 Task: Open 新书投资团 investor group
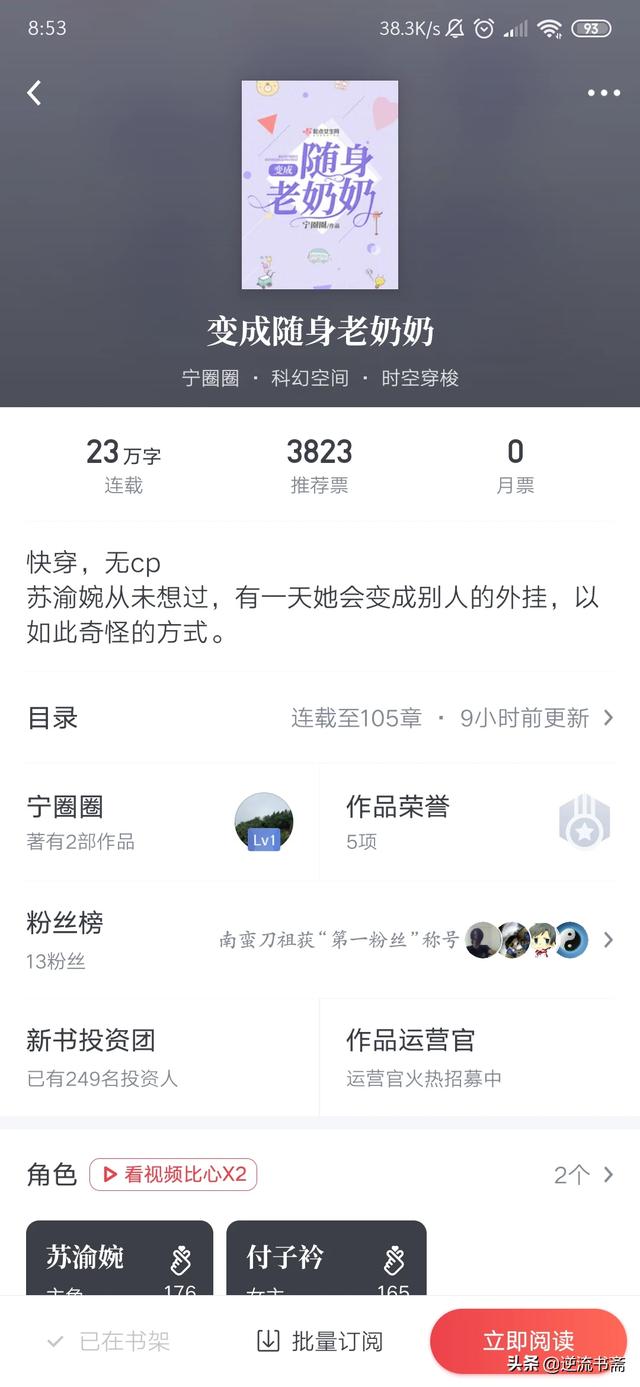point(160,1057)
